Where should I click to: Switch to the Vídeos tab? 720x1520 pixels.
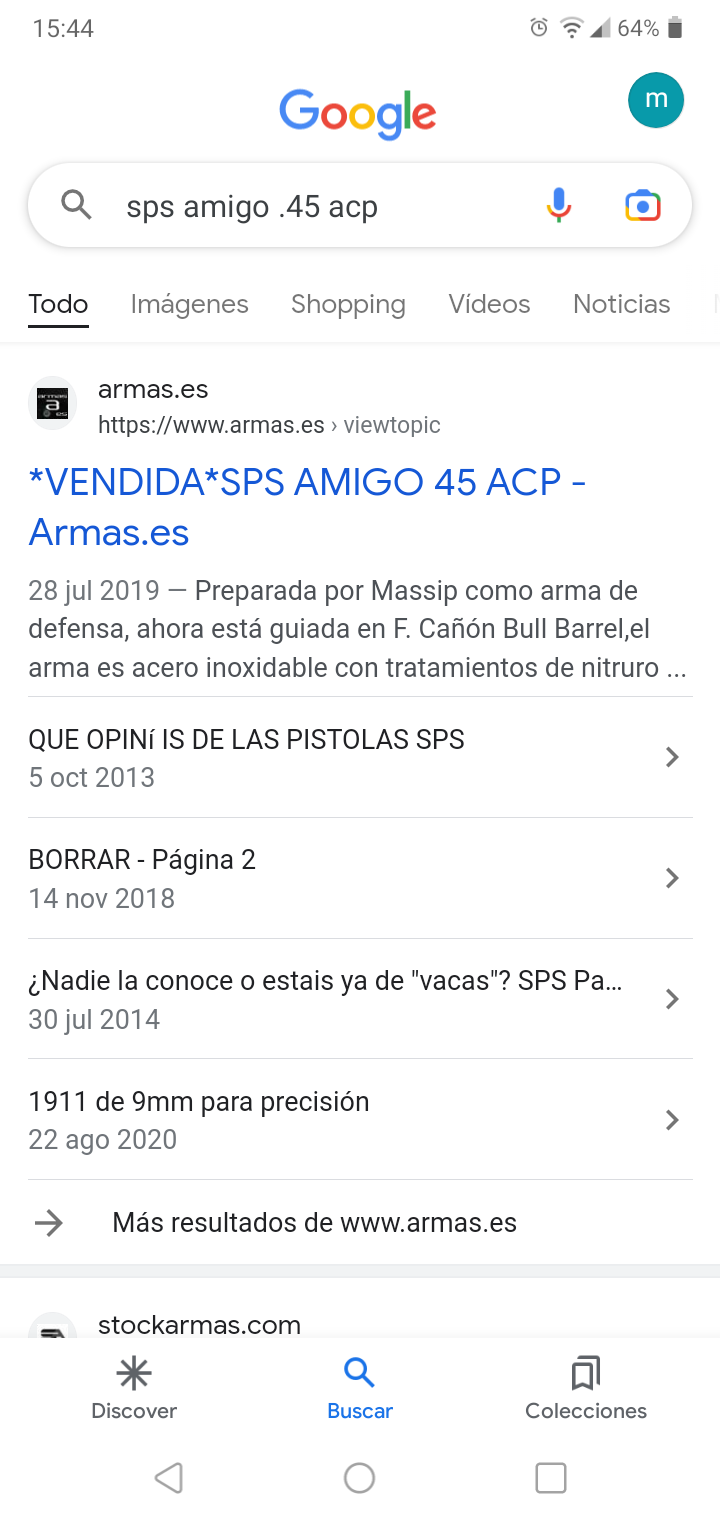click(489, 304)
